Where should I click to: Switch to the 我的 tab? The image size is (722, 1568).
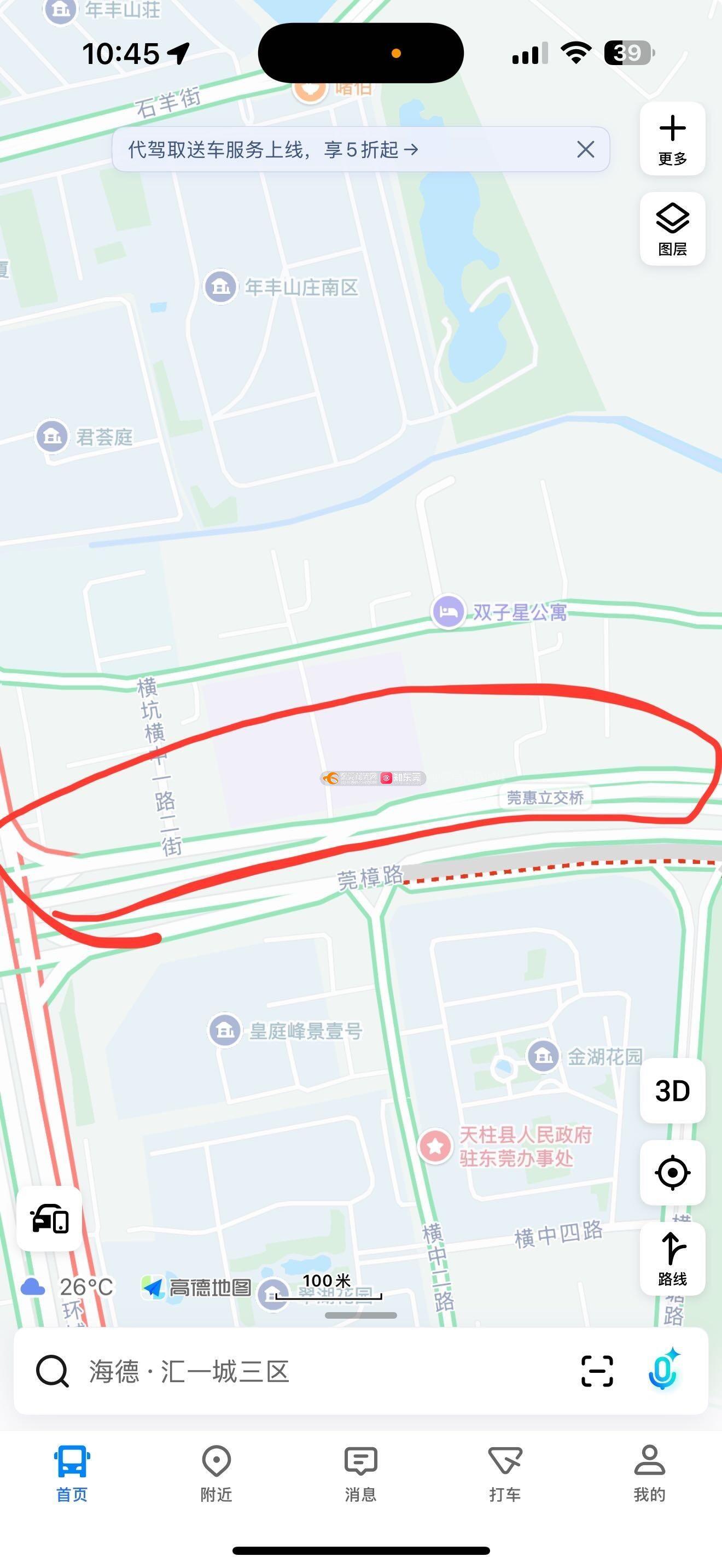tap(649, 1473)
